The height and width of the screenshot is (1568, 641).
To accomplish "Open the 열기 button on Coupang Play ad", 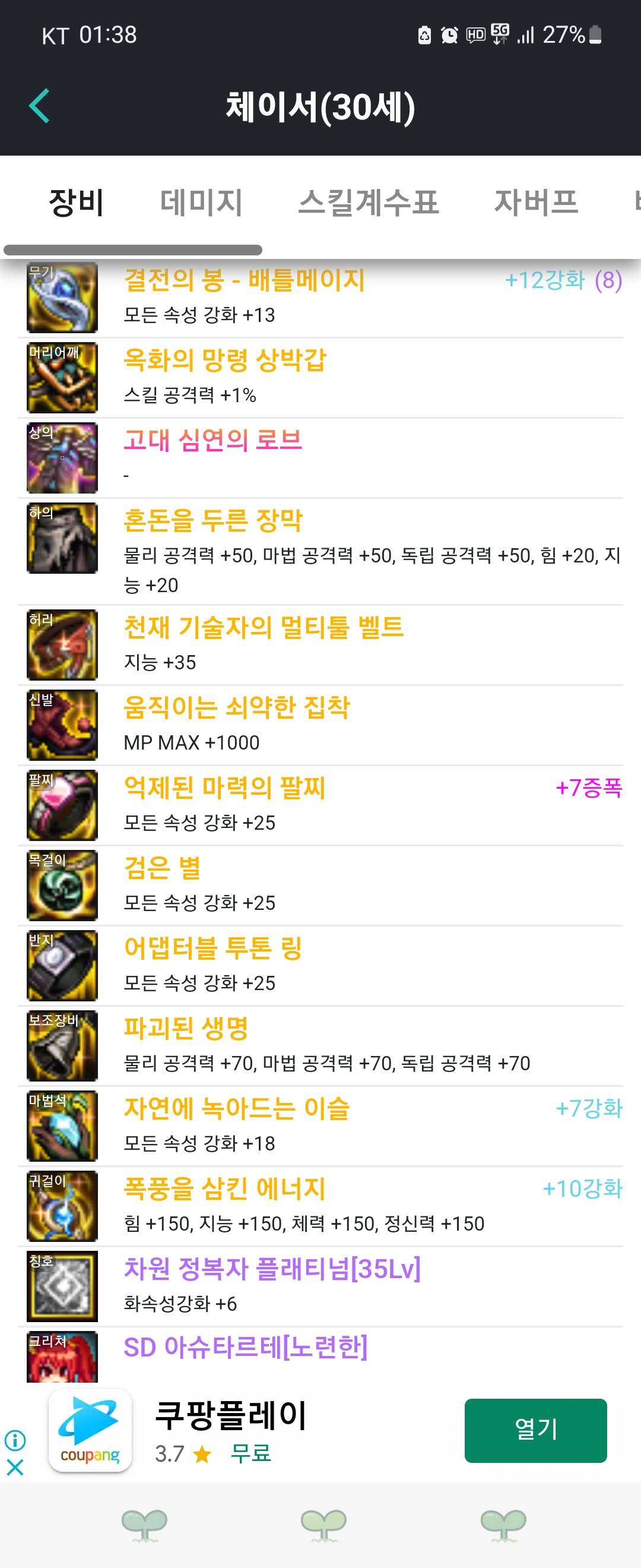I will point(535,1430).
